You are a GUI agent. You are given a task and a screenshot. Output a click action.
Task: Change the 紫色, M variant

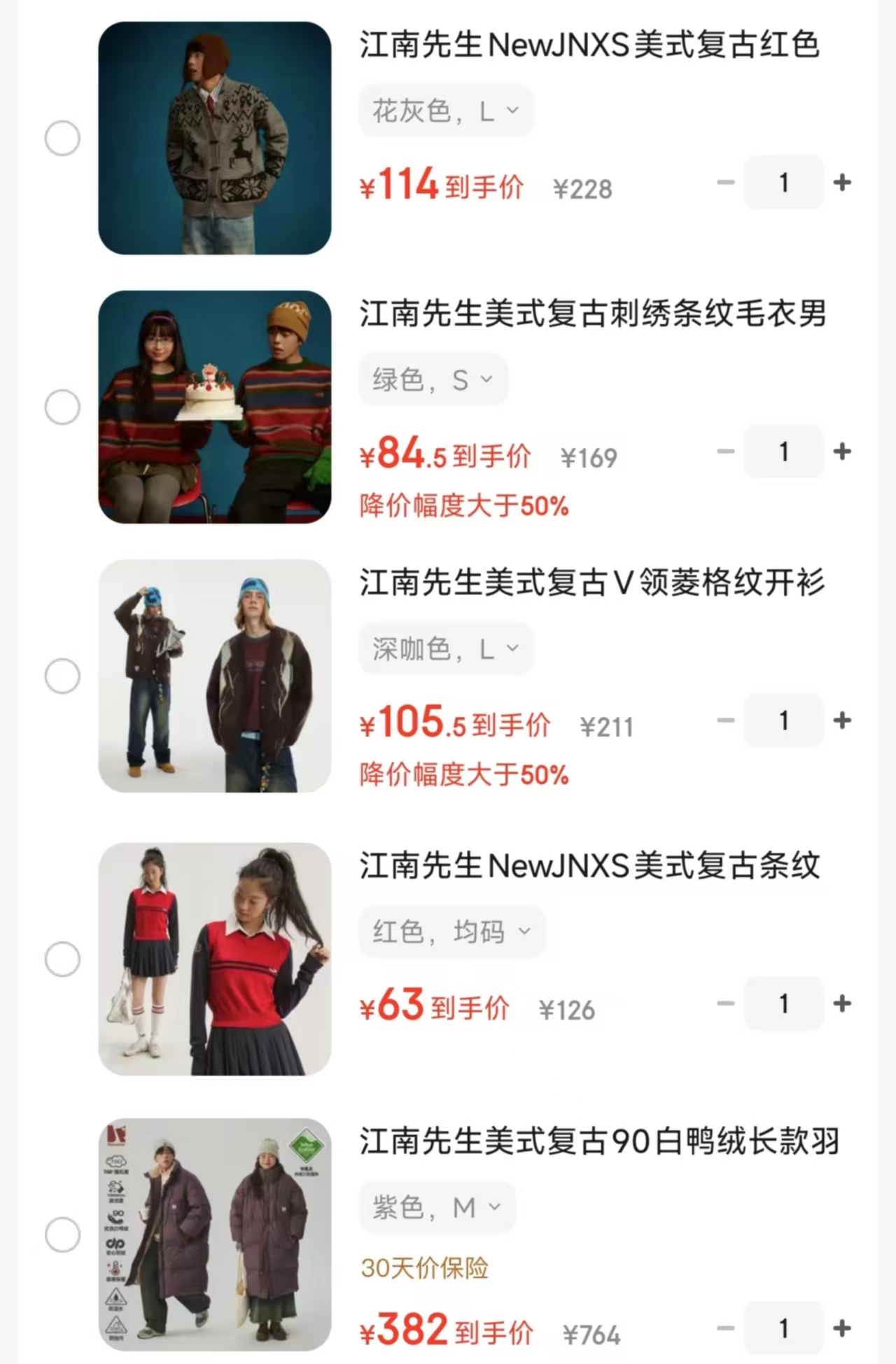pos(437,1208)
